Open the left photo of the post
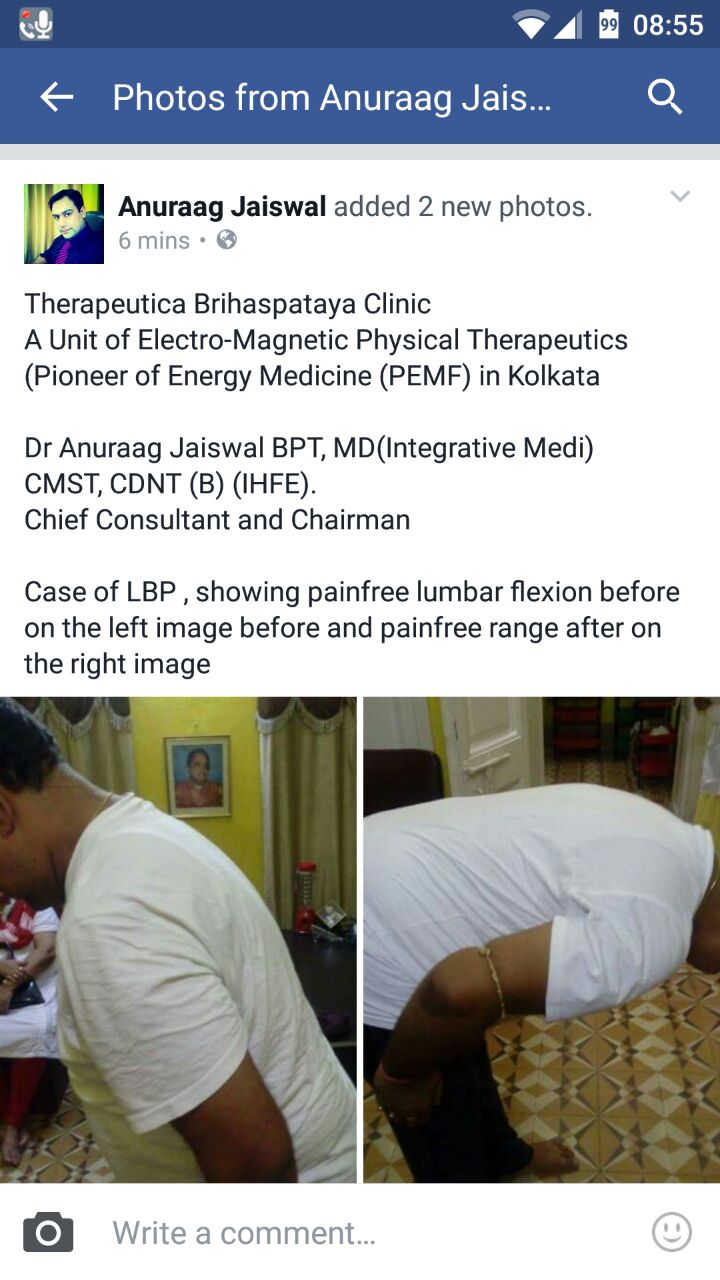This screenshot has height=1280, width=720. coord(178,939)
